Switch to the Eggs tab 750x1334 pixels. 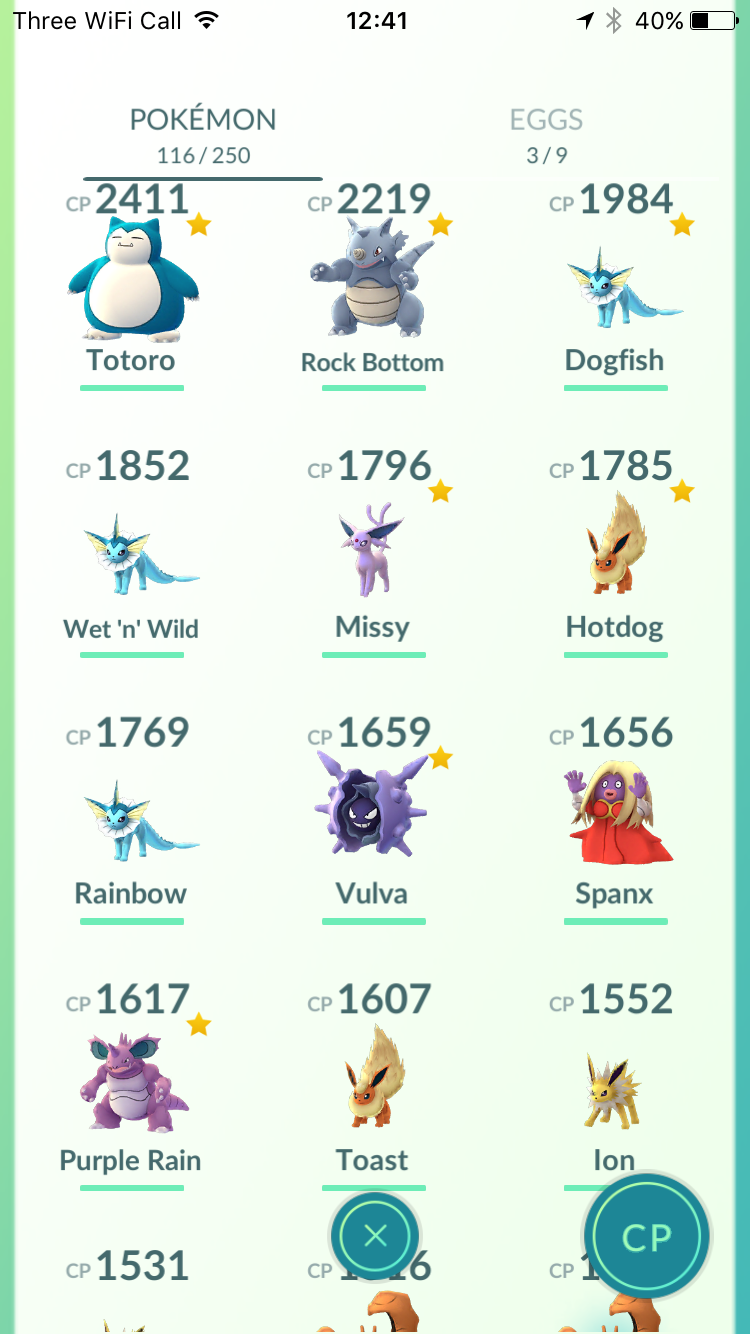pyautogui.click(x=546, y=133)
